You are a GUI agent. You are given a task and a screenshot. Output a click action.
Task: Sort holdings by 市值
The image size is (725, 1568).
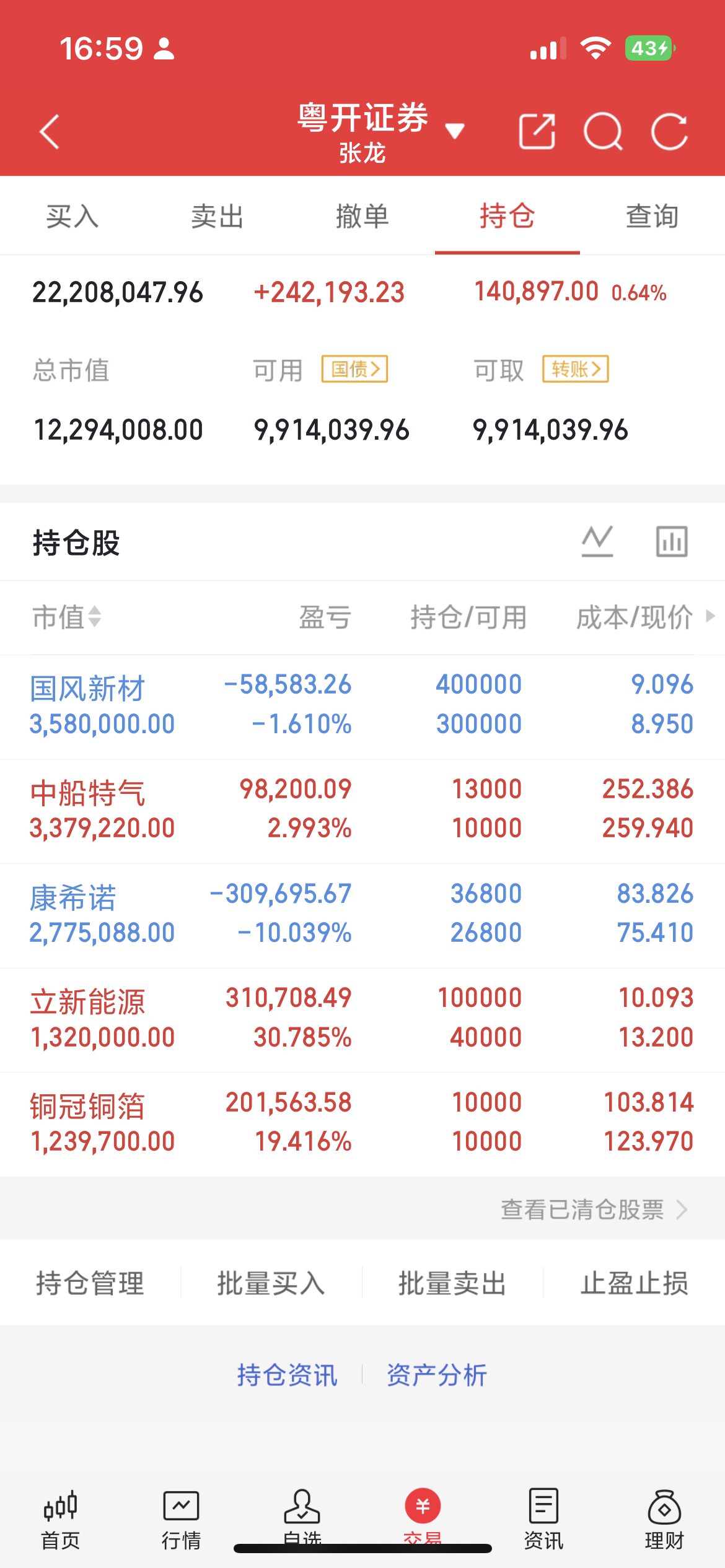67,617
